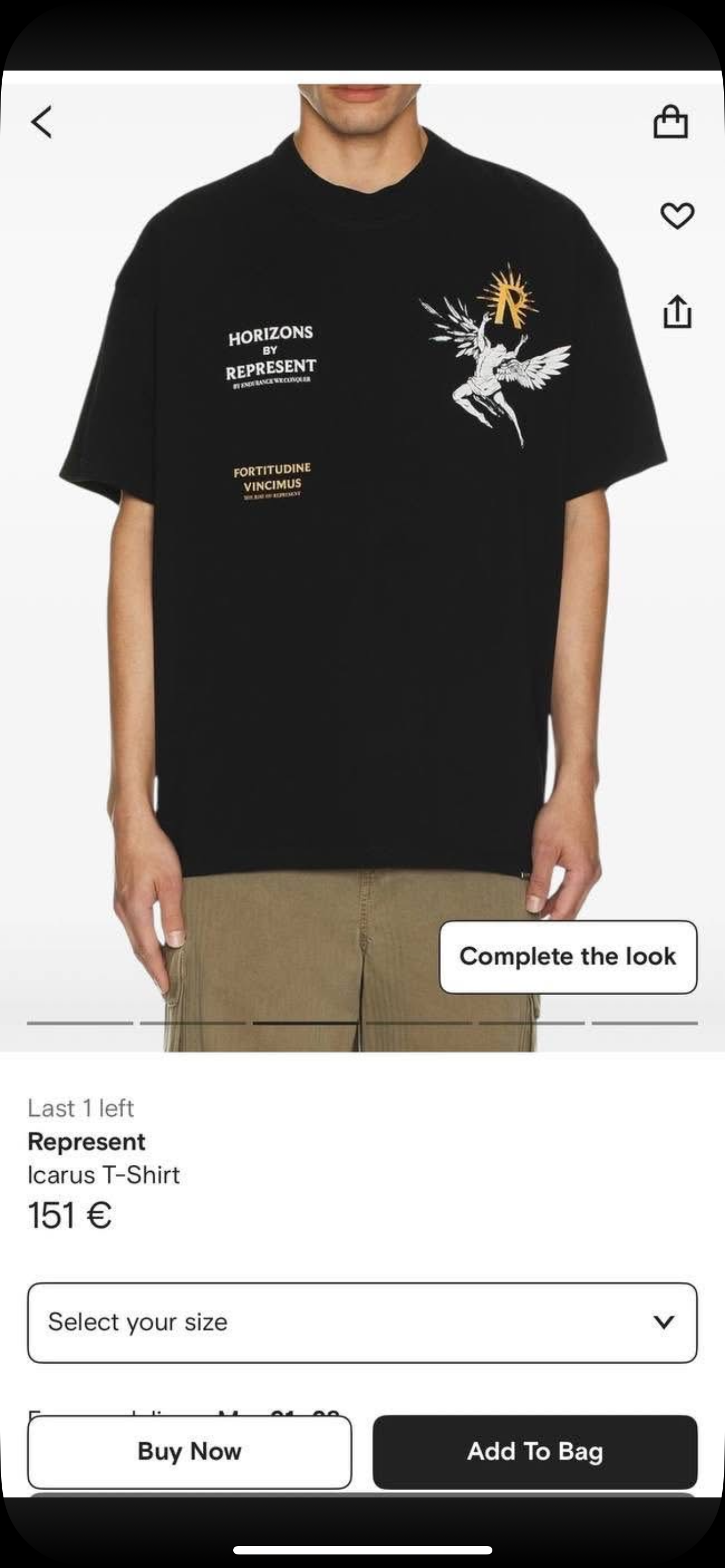The height and width of the screenshot is (1568, 725).
Task: Tap the product photo to enlarge
Action: coord(362,548)
